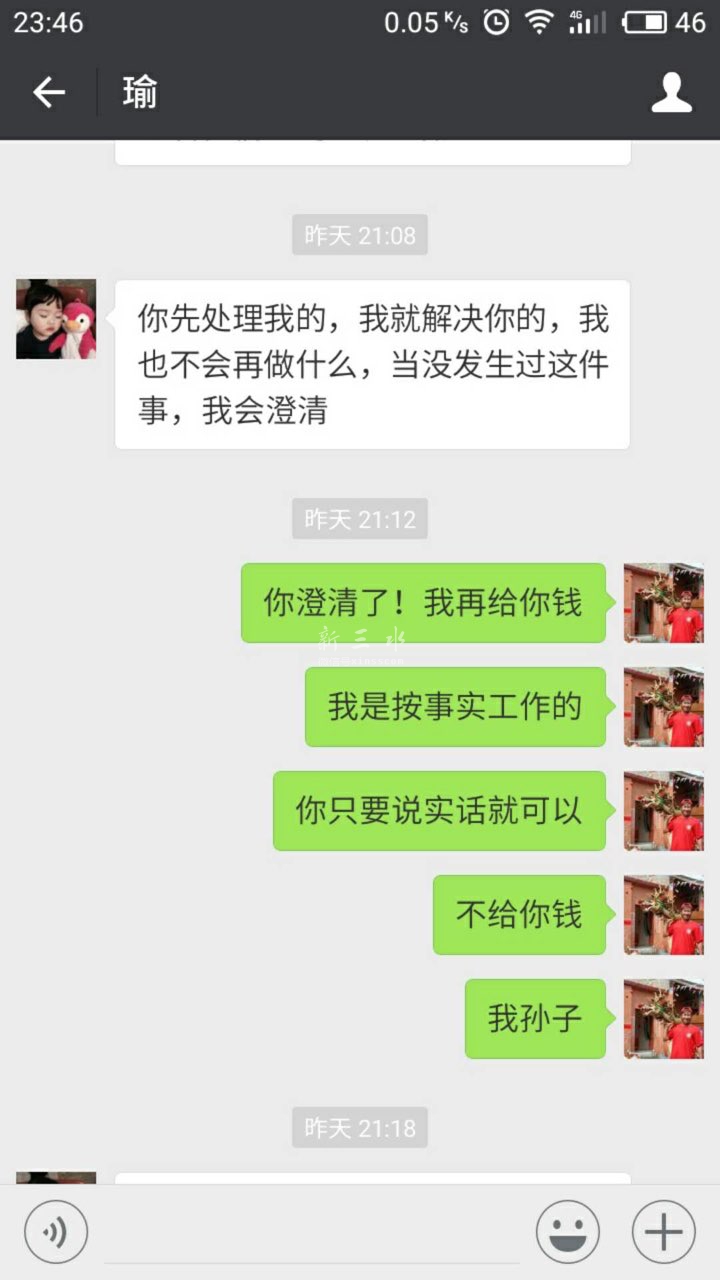The image size is (720, 1280).
Task: Open chat info profile icon
Action: pos(671,93)
